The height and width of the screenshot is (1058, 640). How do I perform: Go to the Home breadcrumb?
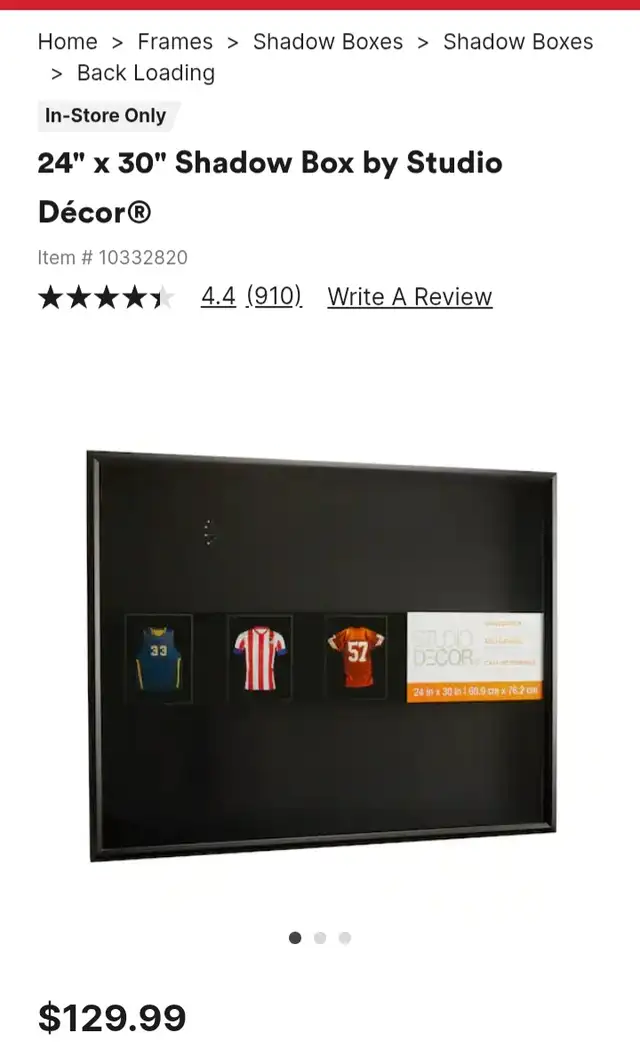pos(67,42)
